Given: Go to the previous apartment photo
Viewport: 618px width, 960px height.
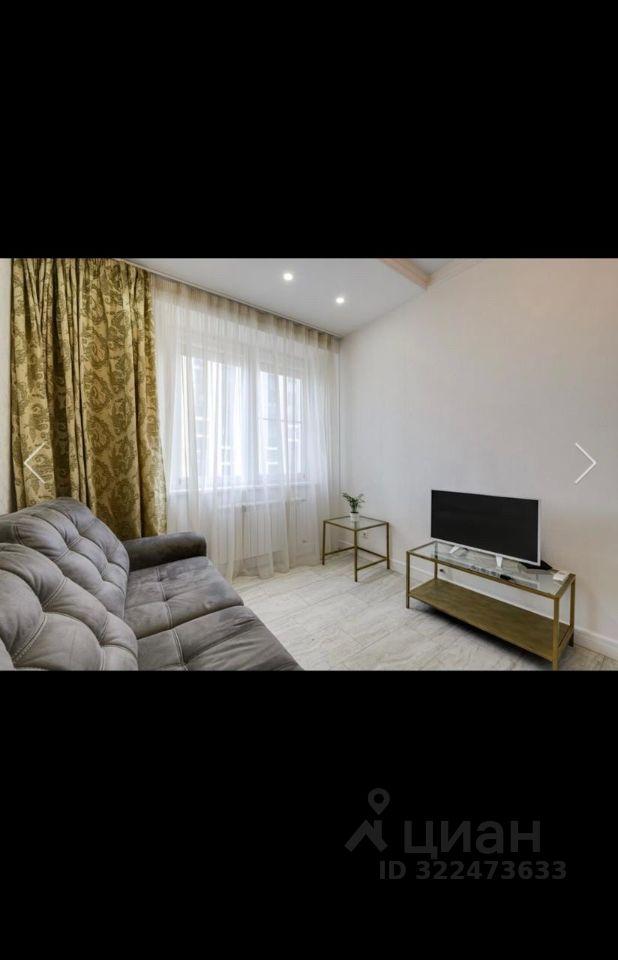Looking at the screenshot, I should pyautogui.click(x=34, y=464).
